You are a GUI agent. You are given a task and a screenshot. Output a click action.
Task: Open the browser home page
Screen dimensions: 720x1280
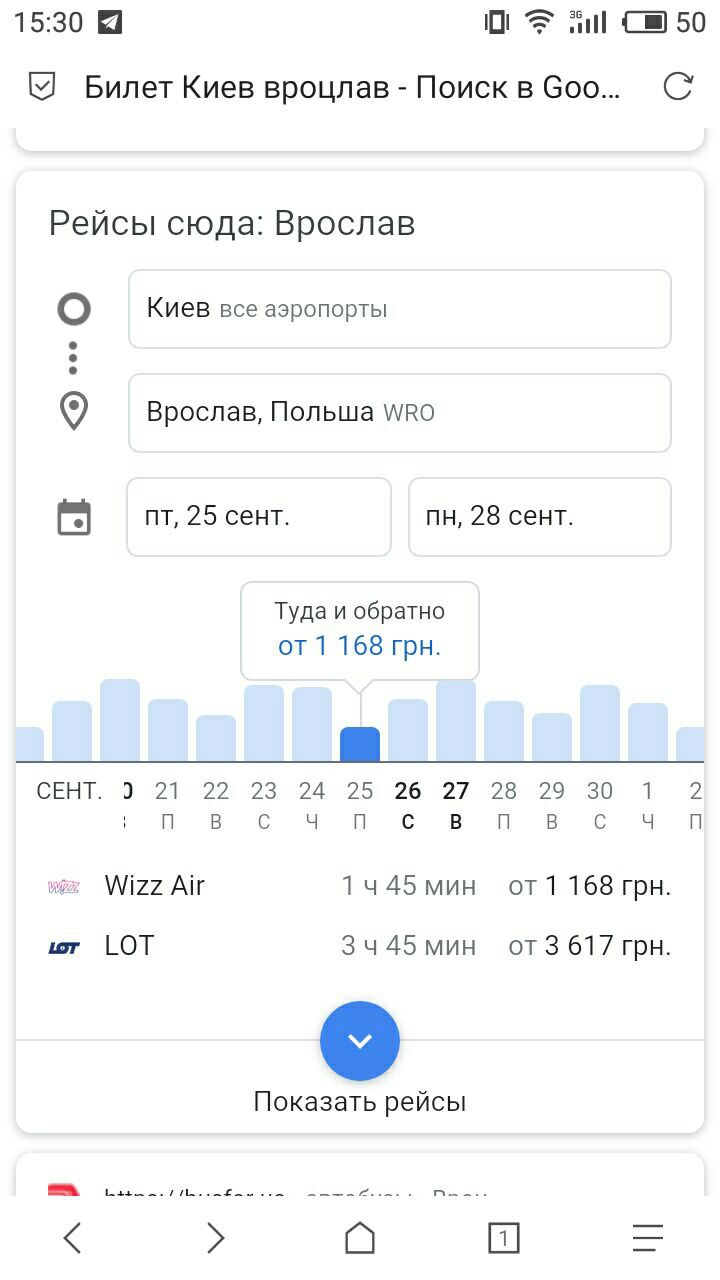pos(360,1238)
